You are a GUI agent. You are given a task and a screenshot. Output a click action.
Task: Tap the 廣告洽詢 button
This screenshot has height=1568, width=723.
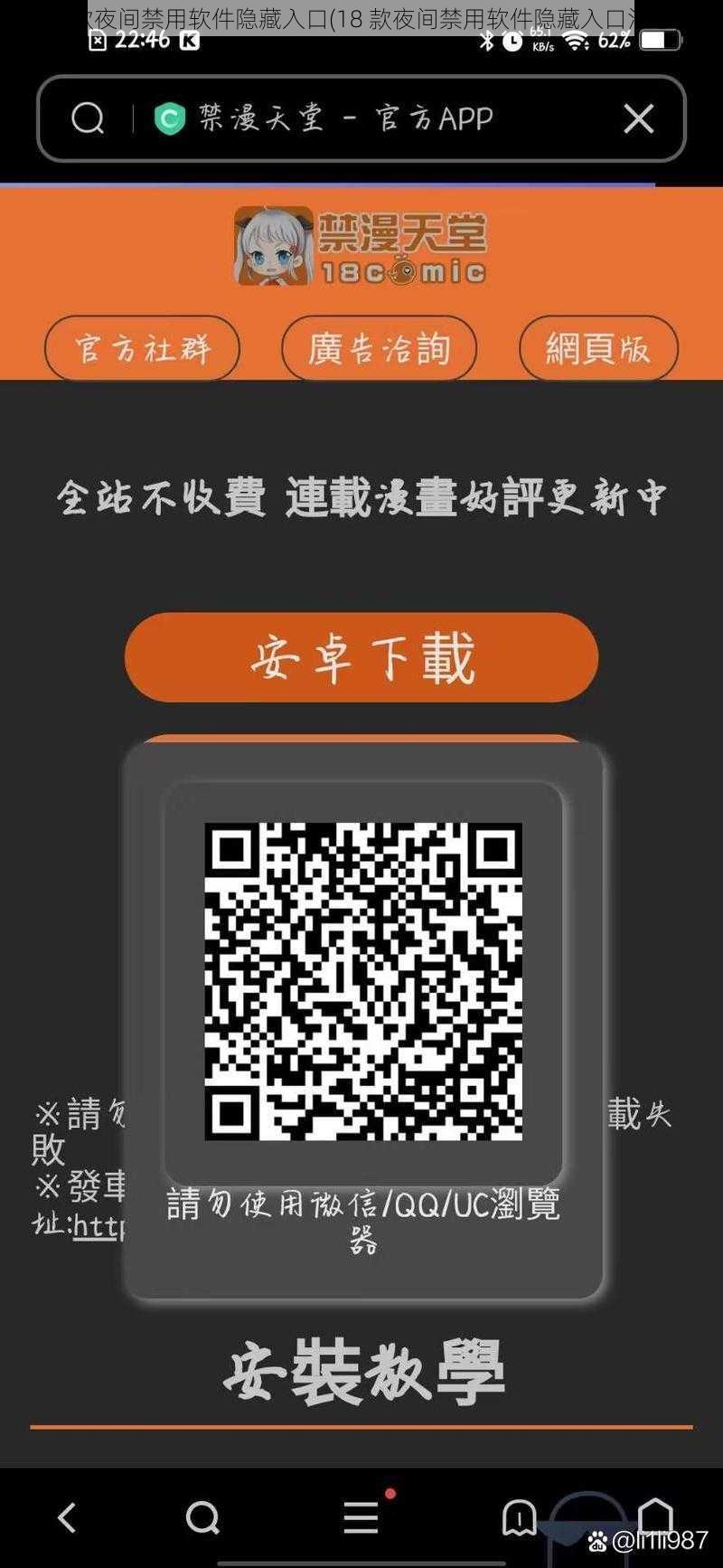point(379,348)
